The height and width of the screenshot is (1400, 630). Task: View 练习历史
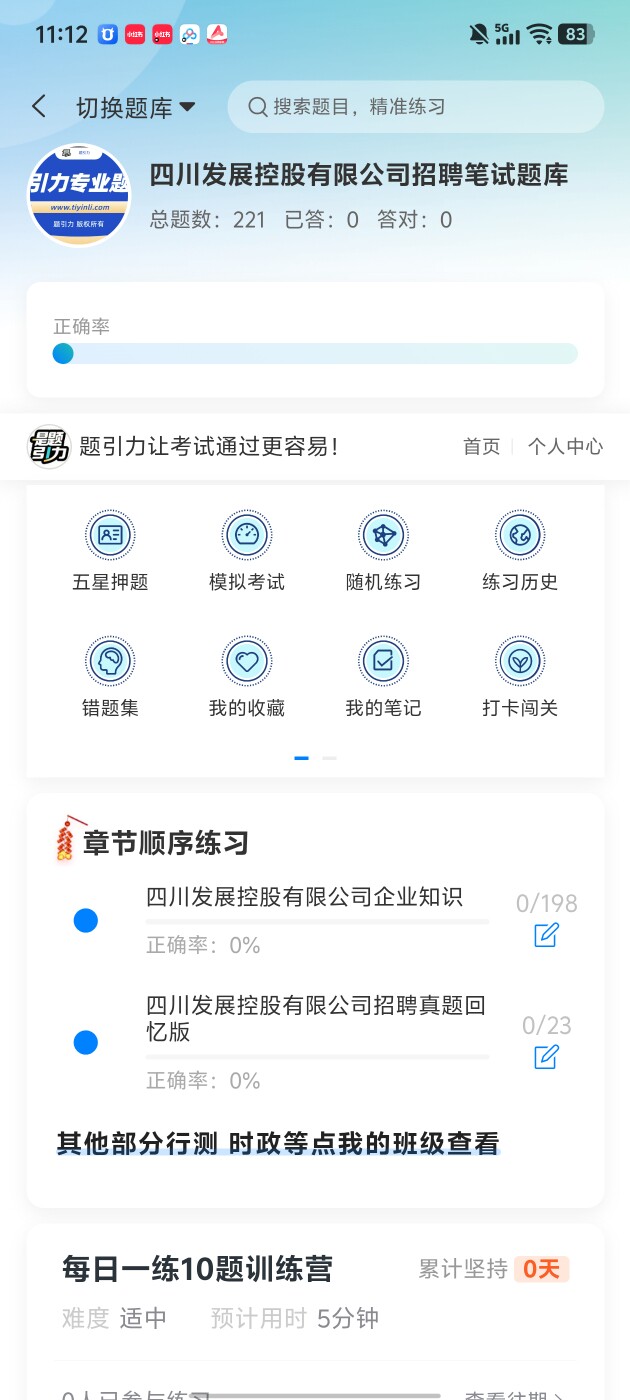pos(520,551)
